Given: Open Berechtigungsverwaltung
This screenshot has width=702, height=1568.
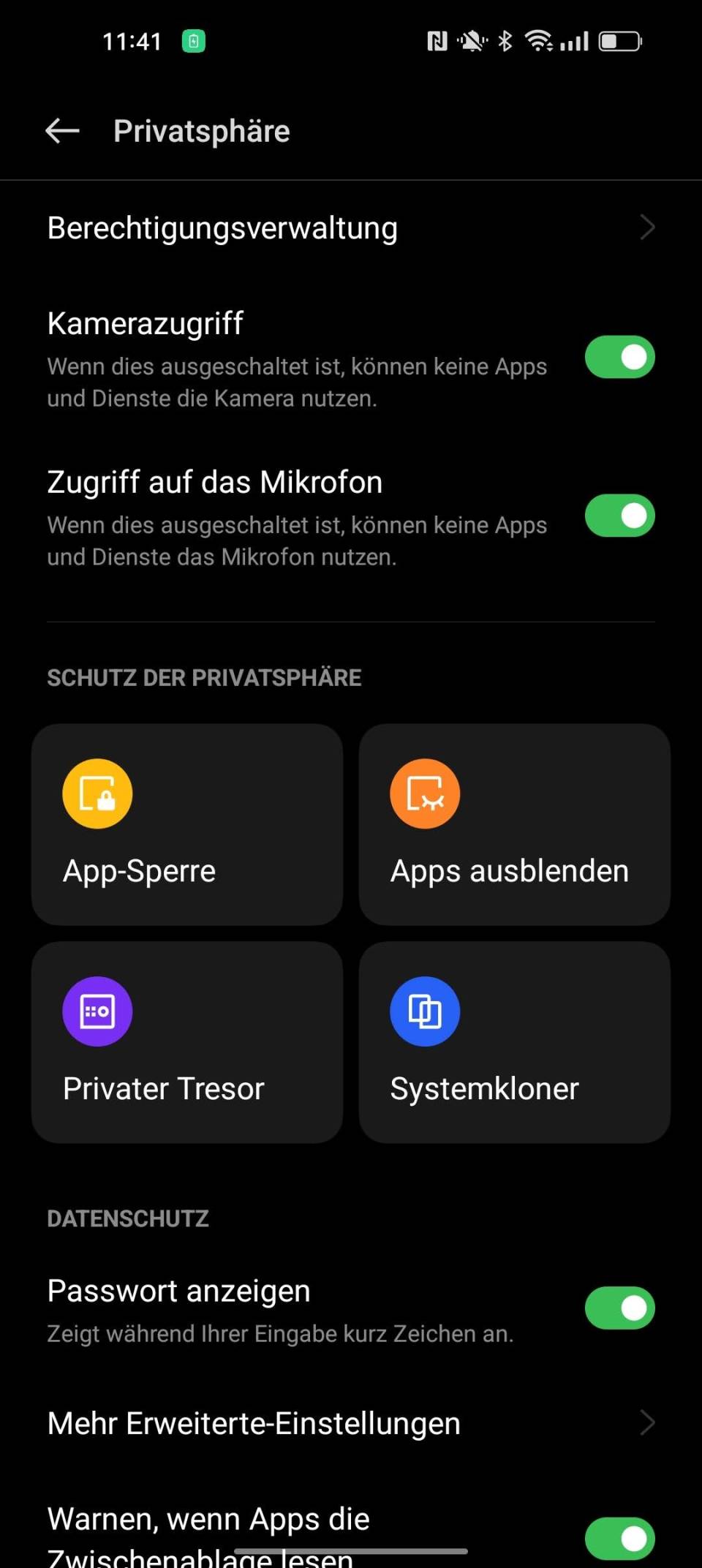Looking at the screenshot, I should click(351, 228).
